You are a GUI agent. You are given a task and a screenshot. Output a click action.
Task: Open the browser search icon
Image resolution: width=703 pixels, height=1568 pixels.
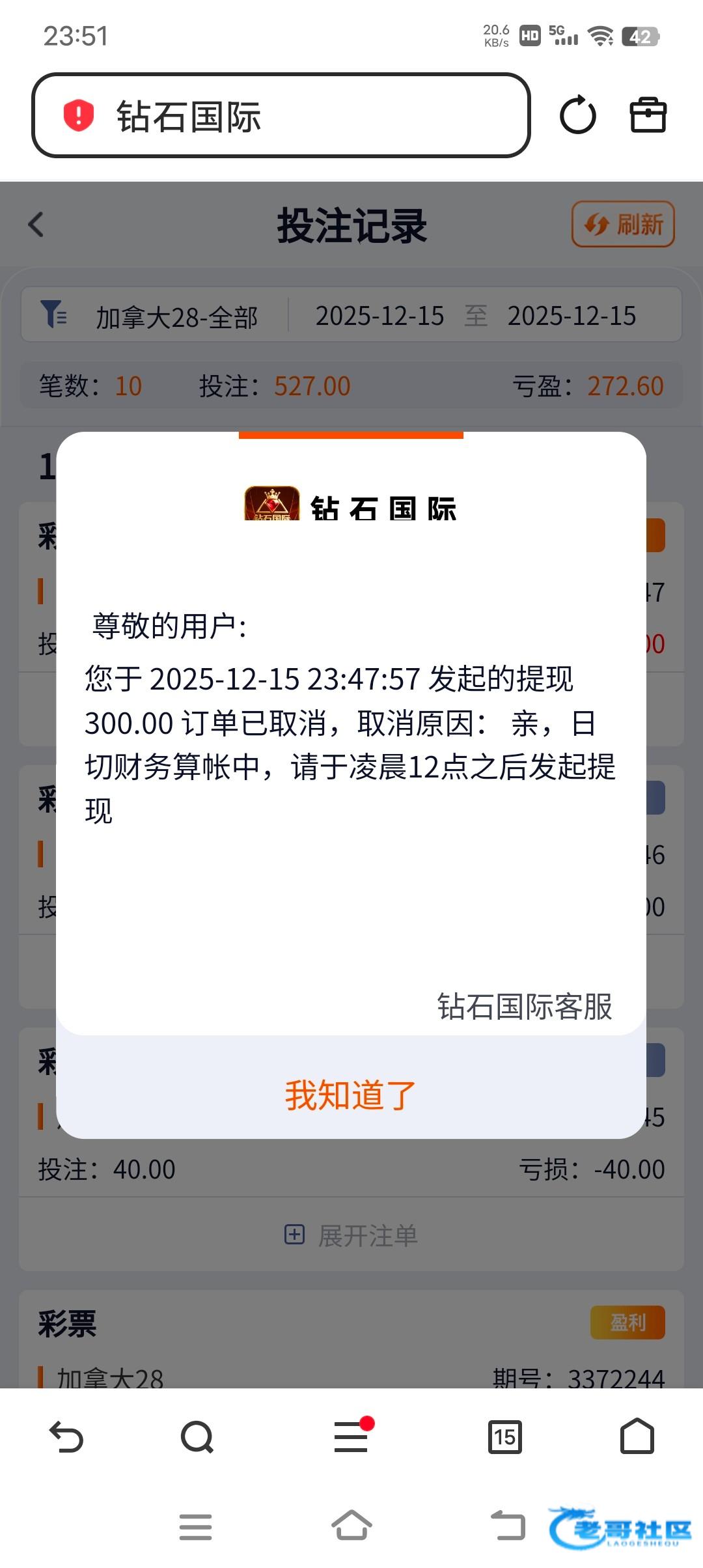coord(197,1436)
